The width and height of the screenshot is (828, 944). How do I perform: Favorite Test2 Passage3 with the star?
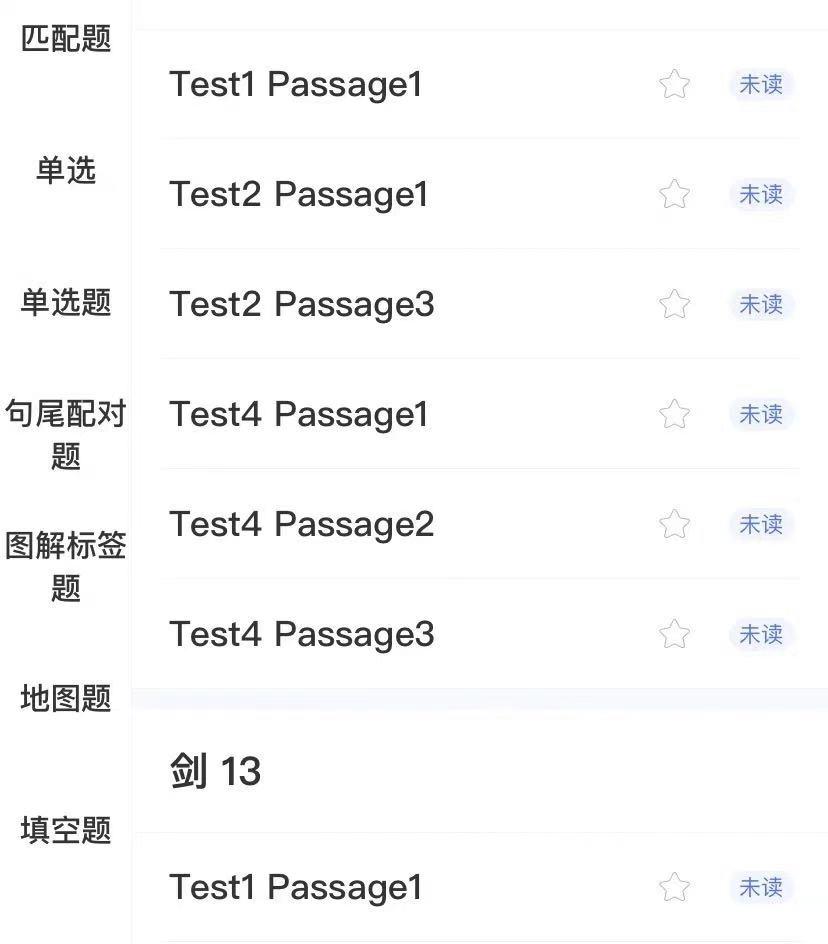tap(675, 304)
